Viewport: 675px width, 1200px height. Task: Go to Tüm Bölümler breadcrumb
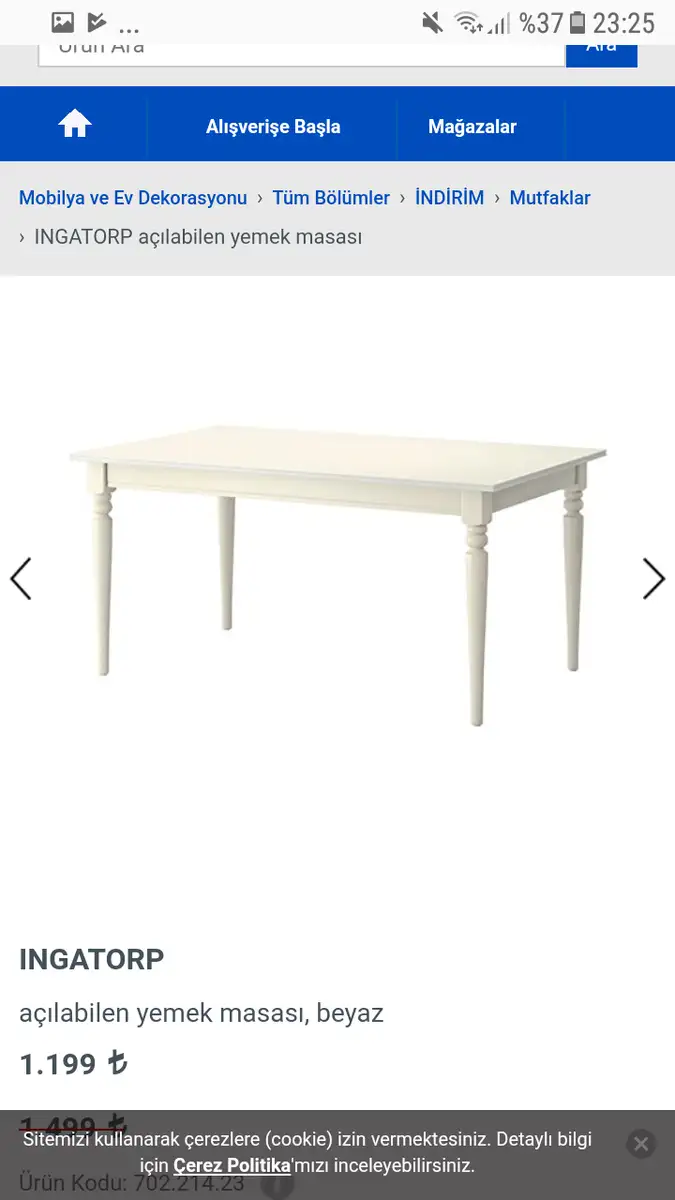click(331, 198)
